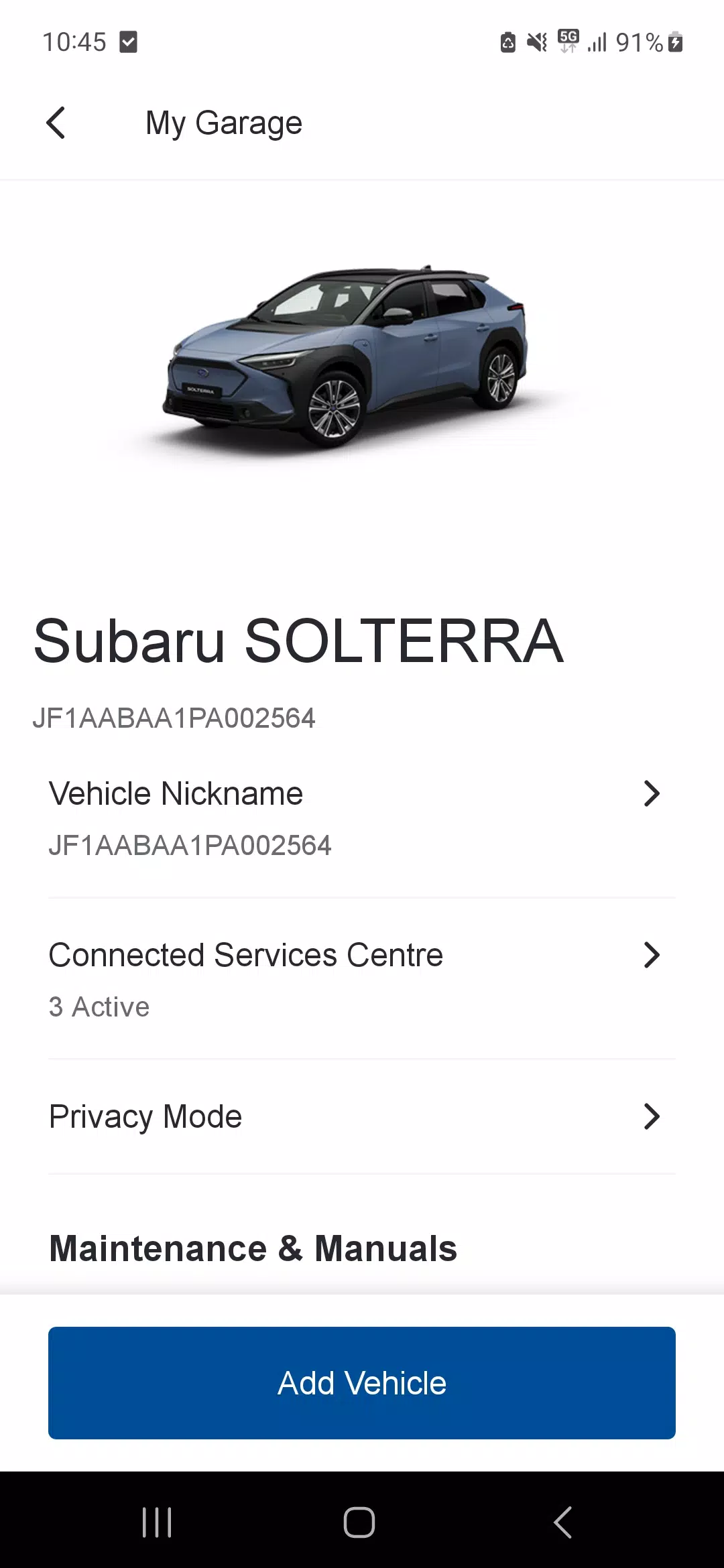Screen dimensions: 724x1568
Task: Open Privacy Mode options
Action: pos(362,1116)
